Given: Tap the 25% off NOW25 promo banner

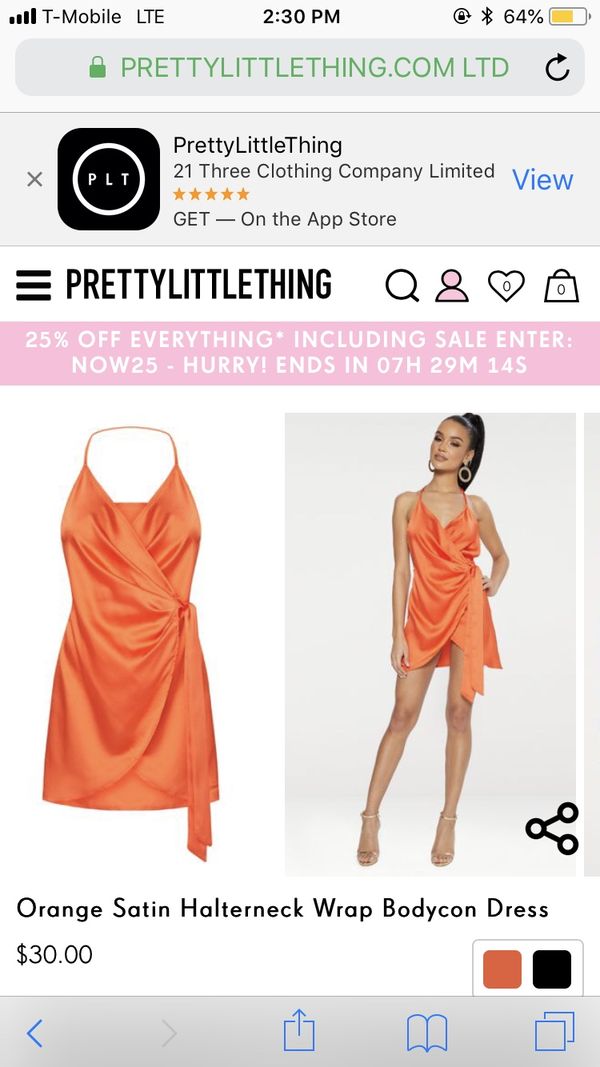Looking at the screenshot, I should 300,353.
